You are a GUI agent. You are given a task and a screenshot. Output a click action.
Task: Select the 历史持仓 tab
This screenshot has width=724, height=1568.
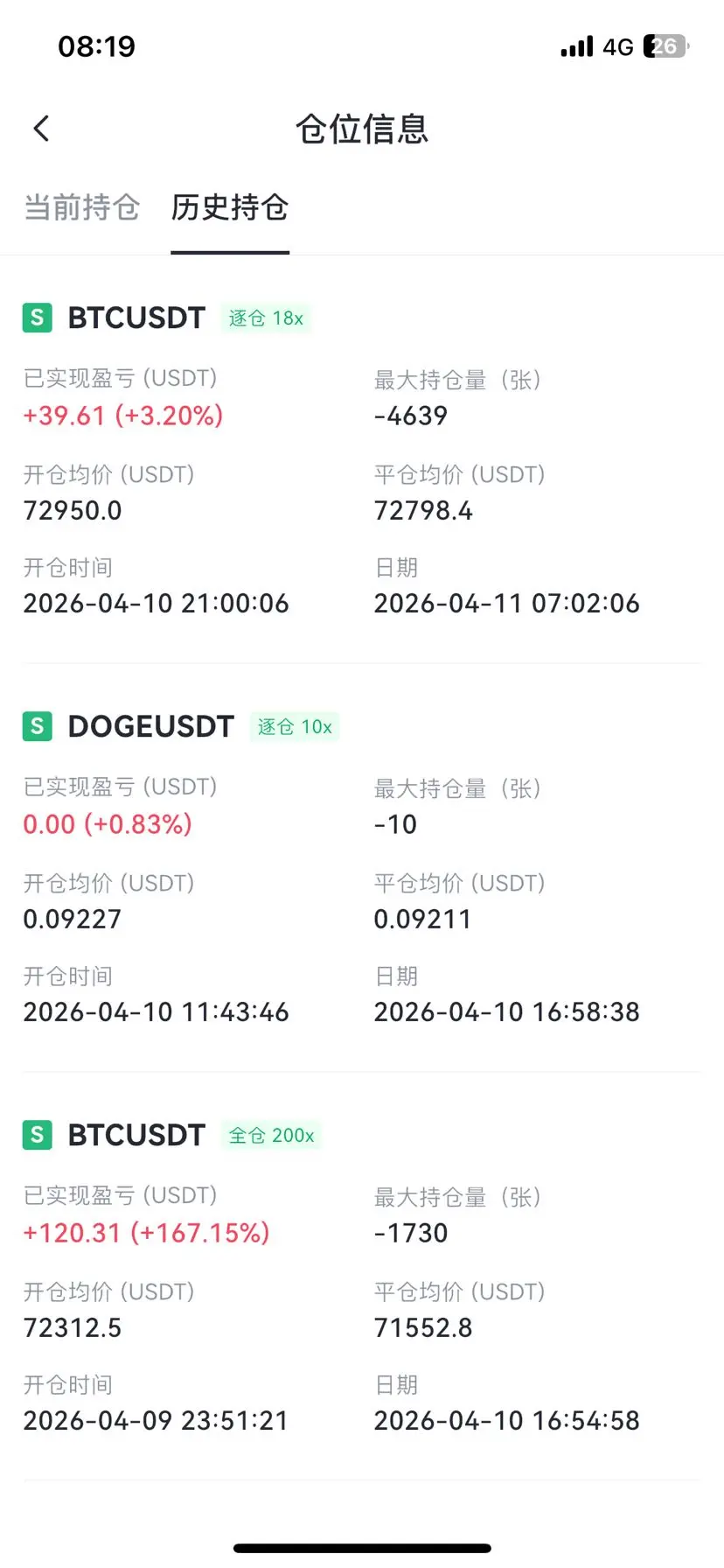point(230,207)
